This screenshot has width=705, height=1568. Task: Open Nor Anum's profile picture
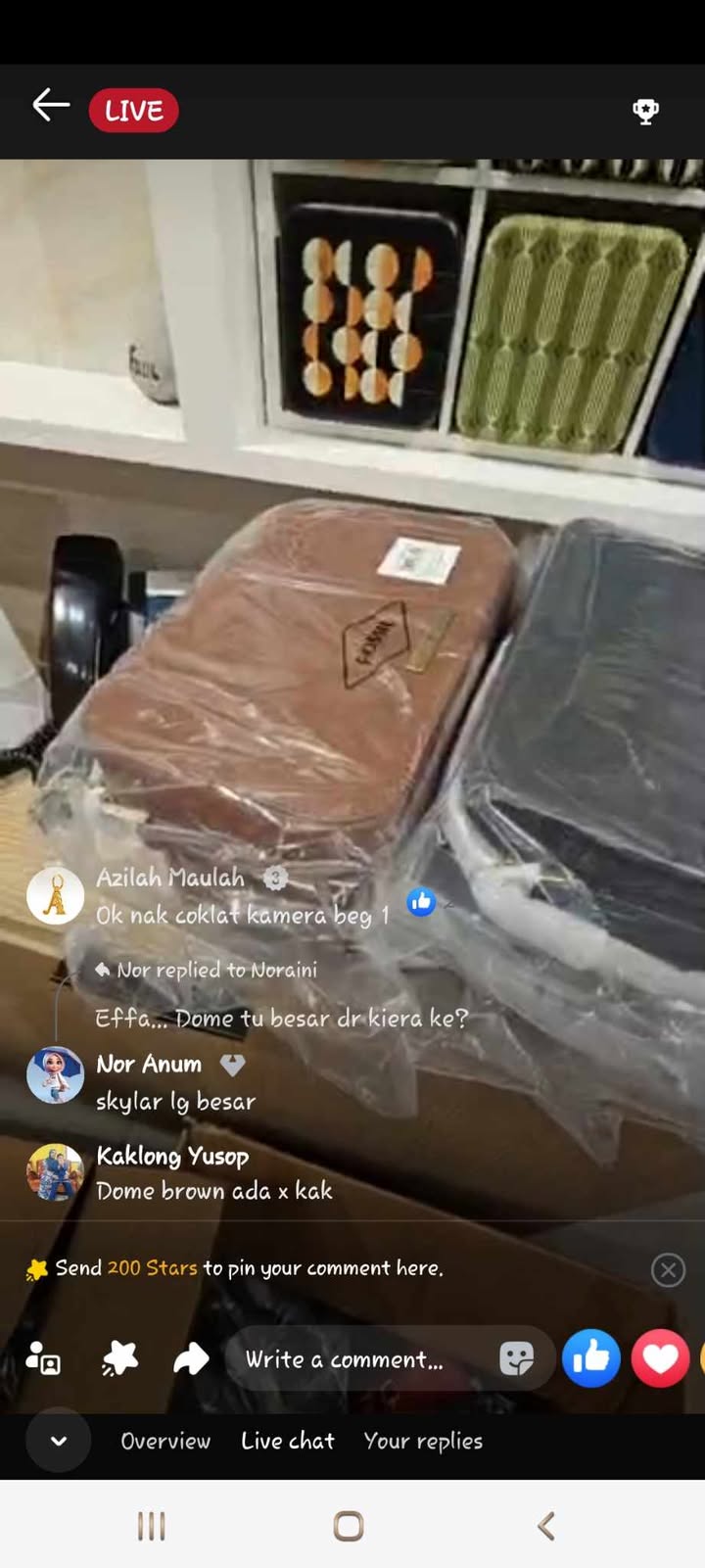tap(55, 1075)
